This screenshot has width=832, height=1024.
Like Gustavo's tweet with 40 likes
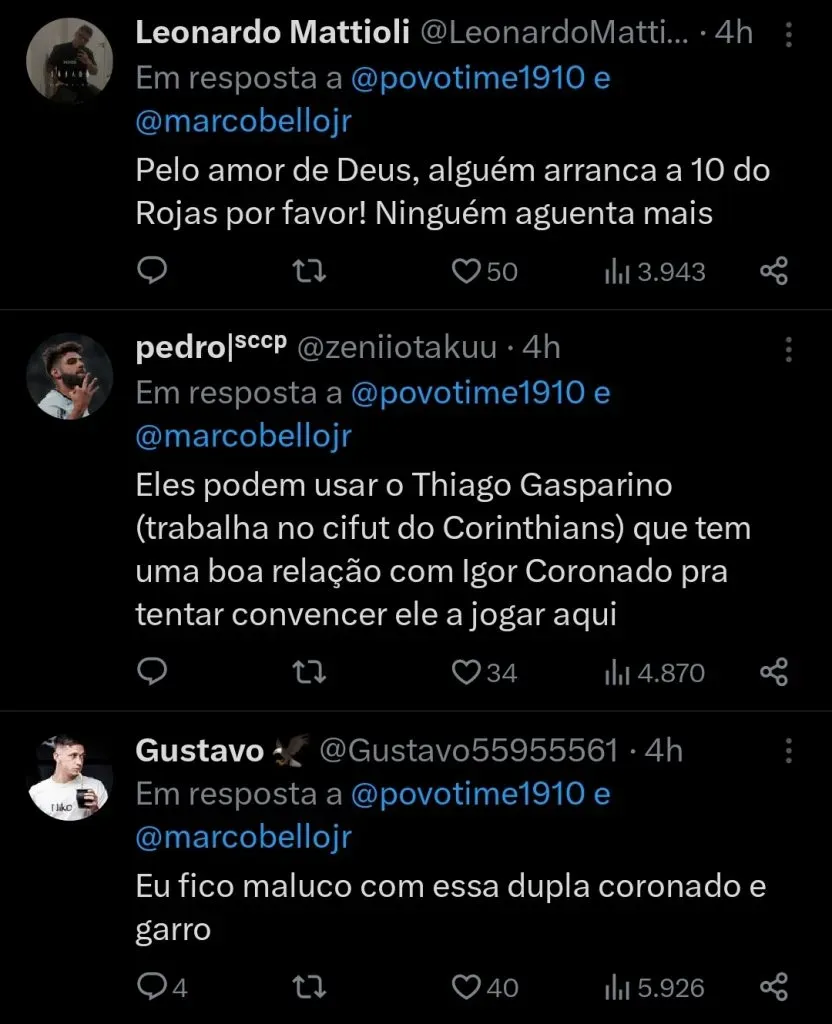point(466,988)
